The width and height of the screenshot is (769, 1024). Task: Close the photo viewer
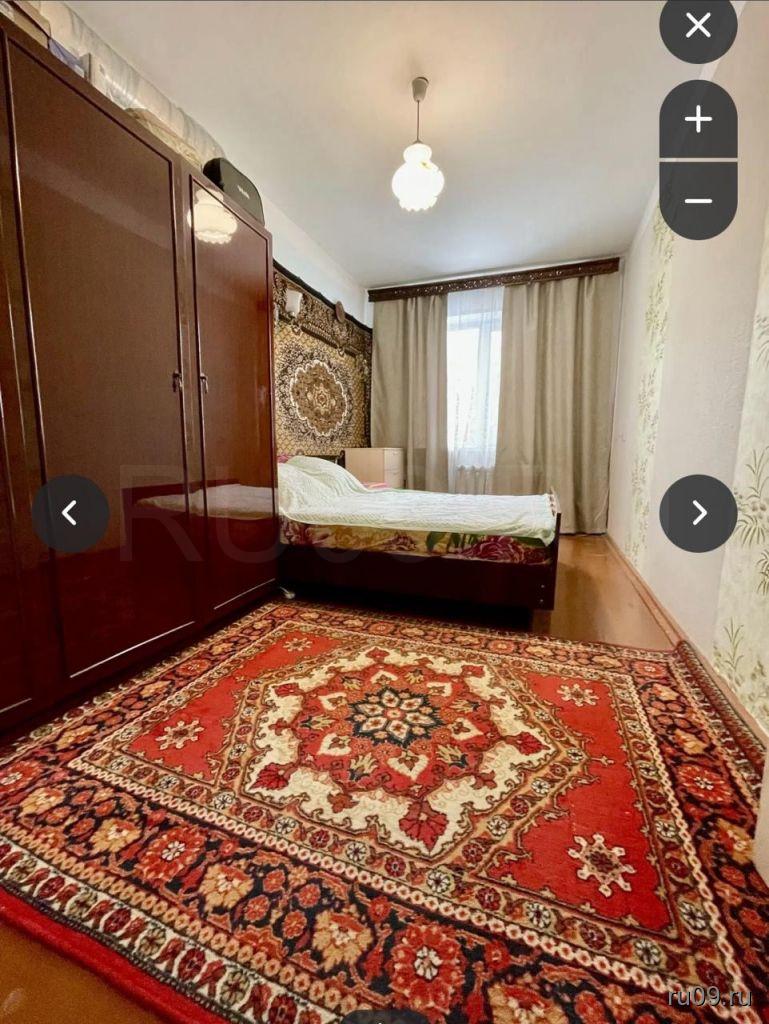[x=698, y=26]
